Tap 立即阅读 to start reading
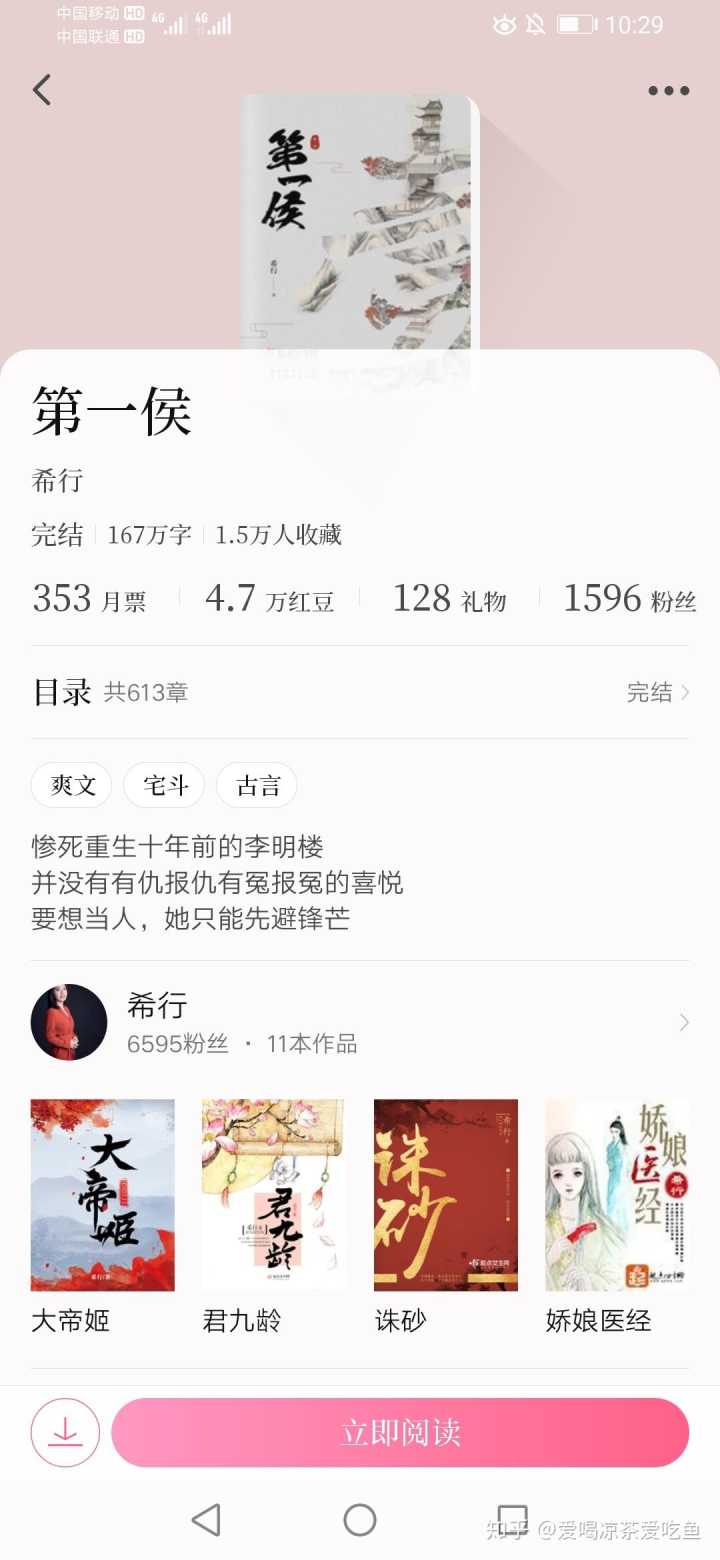Viewport: 720px width, 1560px height. pos(400,1432)
